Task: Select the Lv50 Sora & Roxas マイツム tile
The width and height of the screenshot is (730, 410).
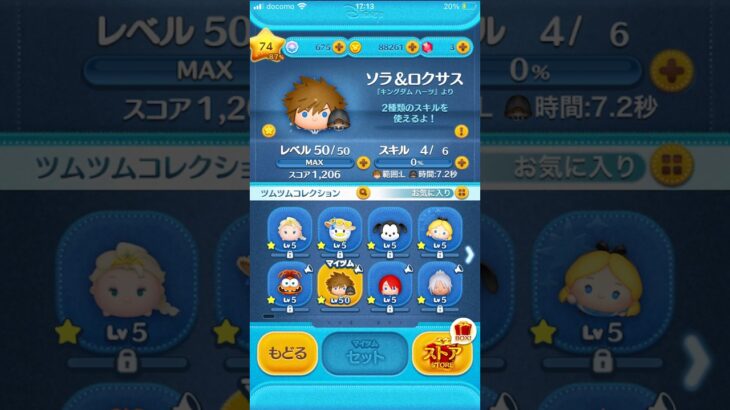Action: (339, 285)
